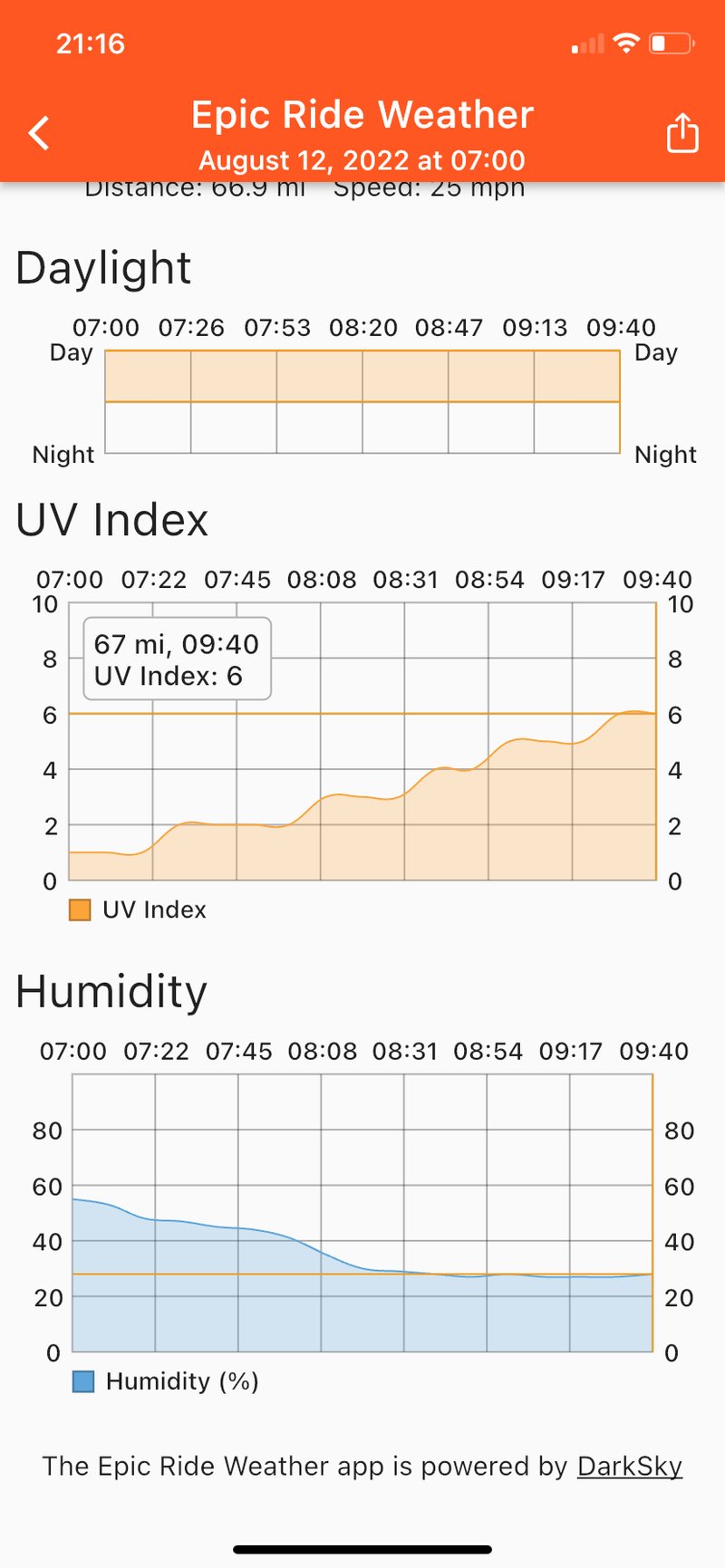Go back using the back arrow
The height and width of the screenshot is (1568, 725).
pos(40,133)
